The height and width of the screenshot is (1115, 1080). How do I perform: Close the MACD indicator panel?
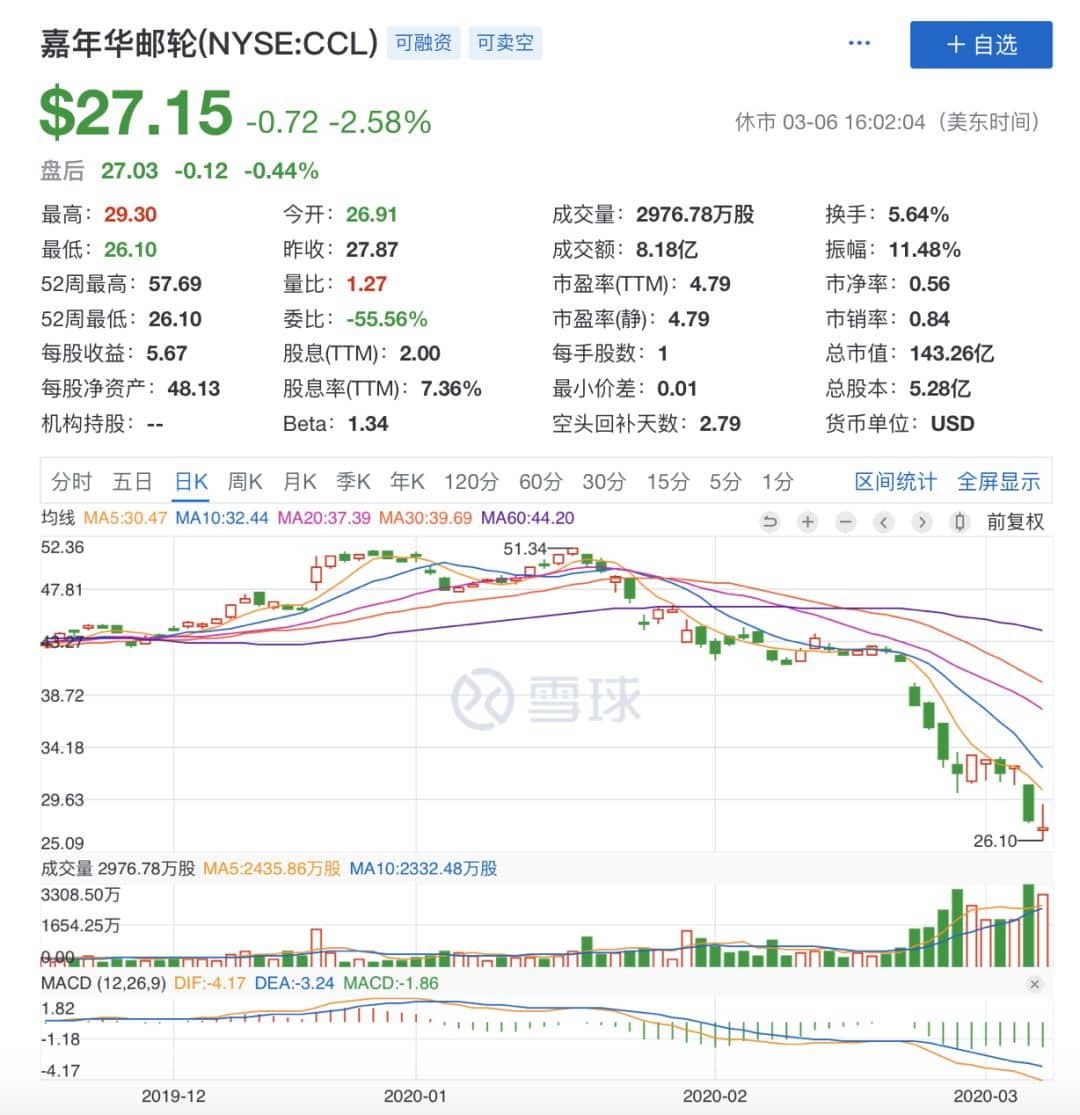tap(1034, 985)
